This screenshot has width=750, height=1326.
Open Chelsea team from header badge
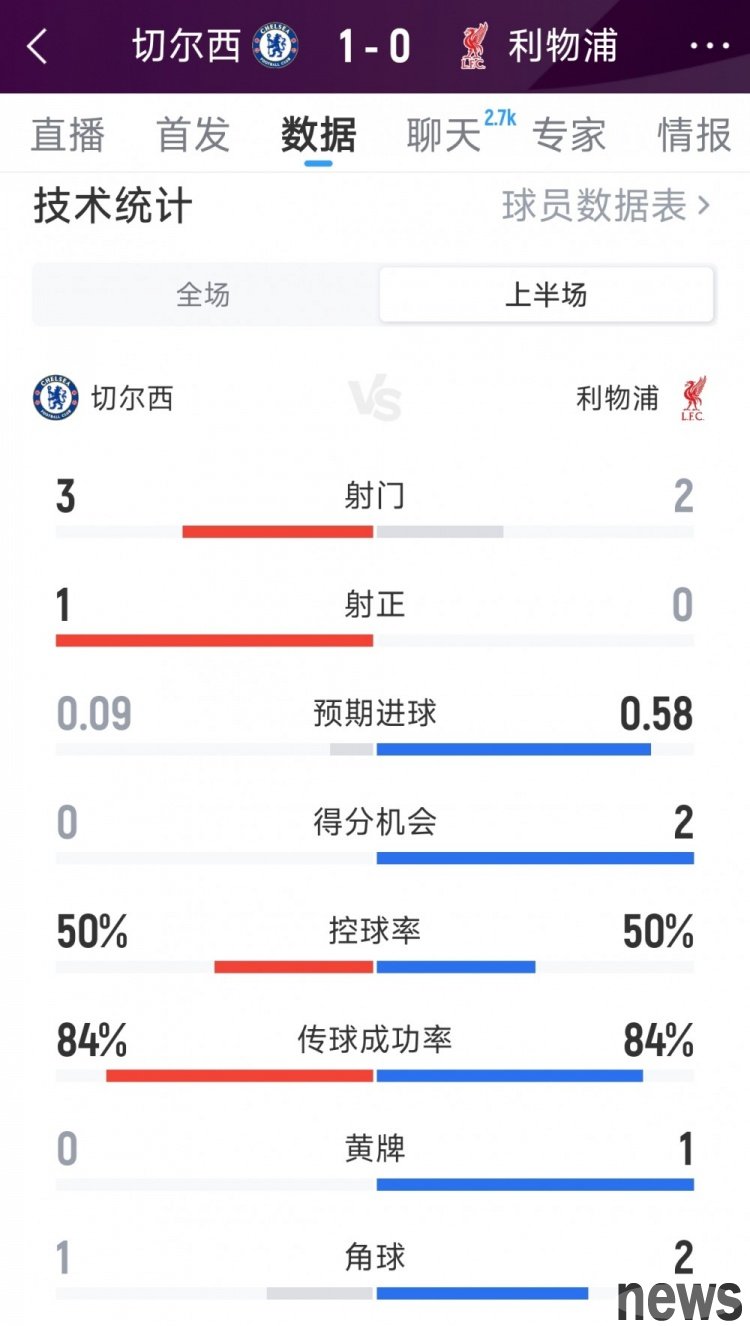pos(275,46)
